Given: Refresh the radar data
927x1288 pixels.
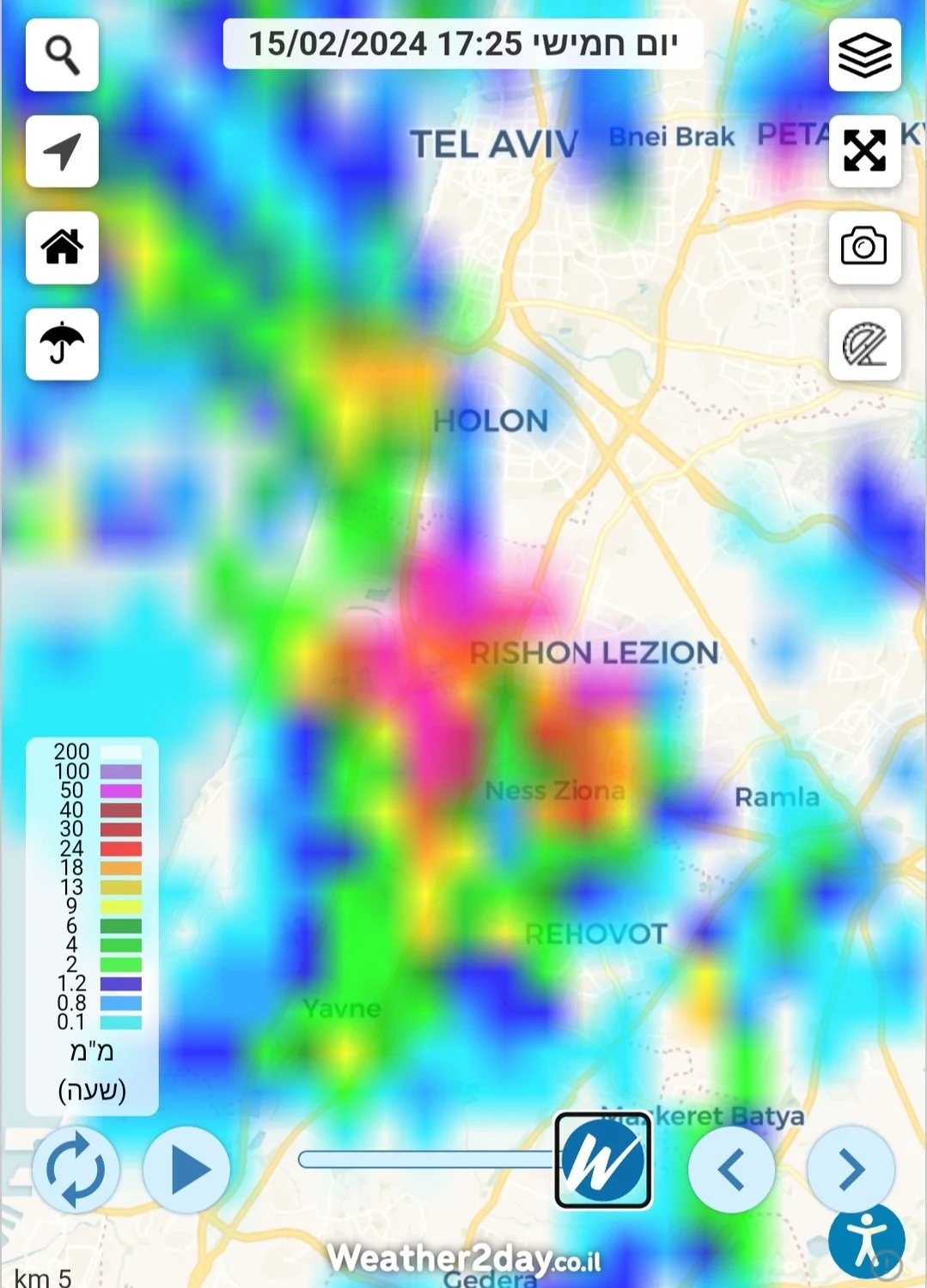Looking at the screenshot, I should click(x=76, y=1170).
